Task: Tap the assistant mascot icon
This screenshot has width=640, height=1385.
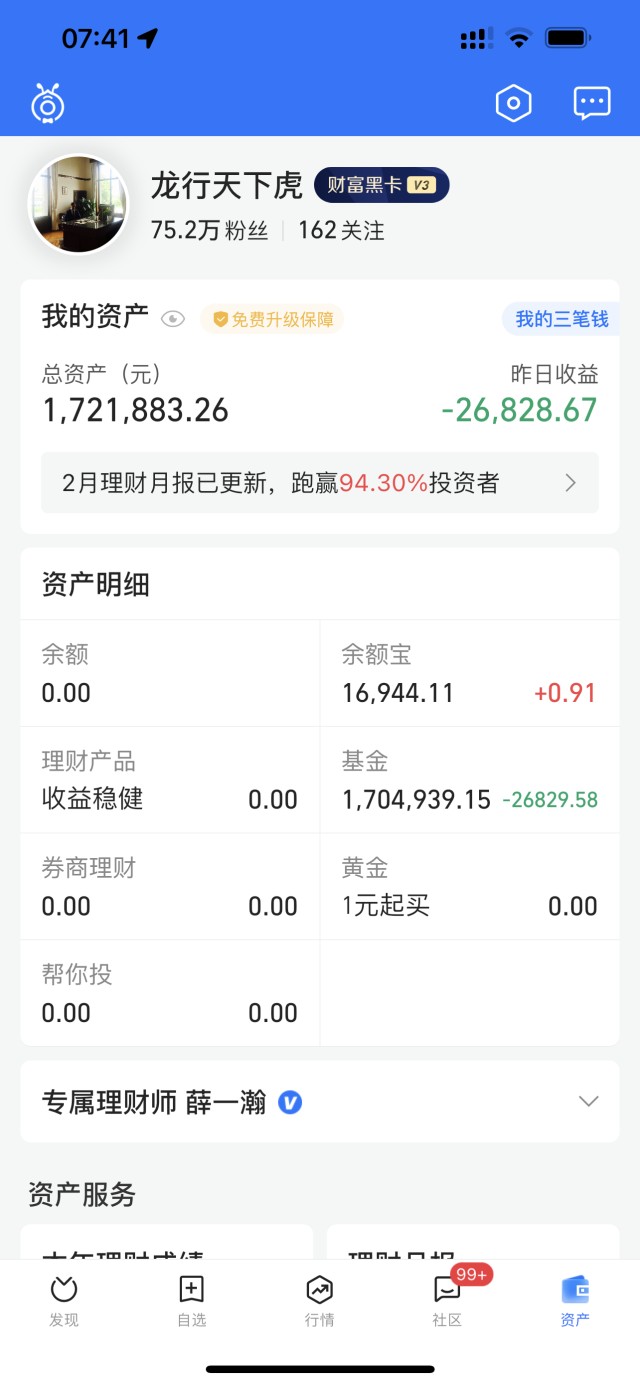Action: (x=47, y=103)
